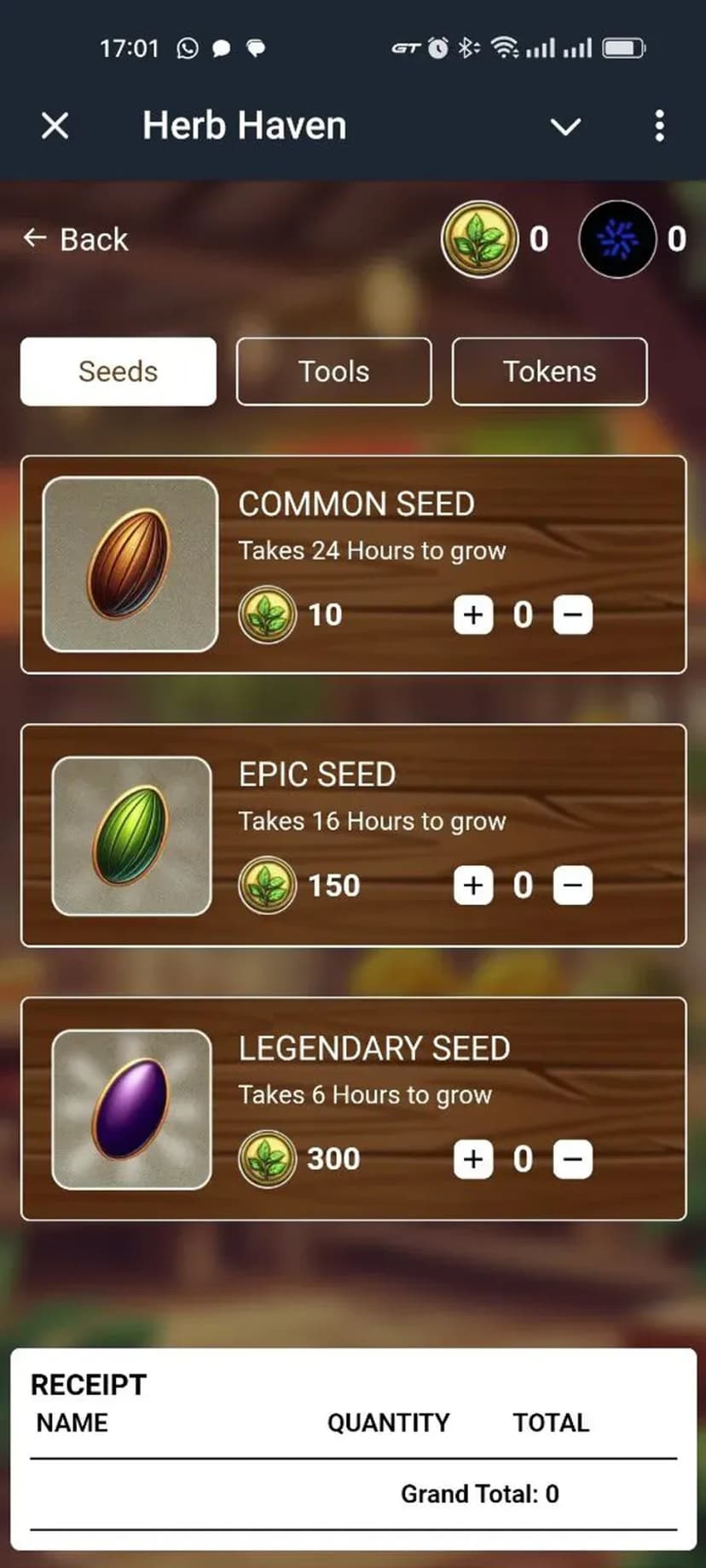This screenshot has width=706, height=1568.
Task: Increase Common Seed quantity with plus
Action: [x=473, y=614]
